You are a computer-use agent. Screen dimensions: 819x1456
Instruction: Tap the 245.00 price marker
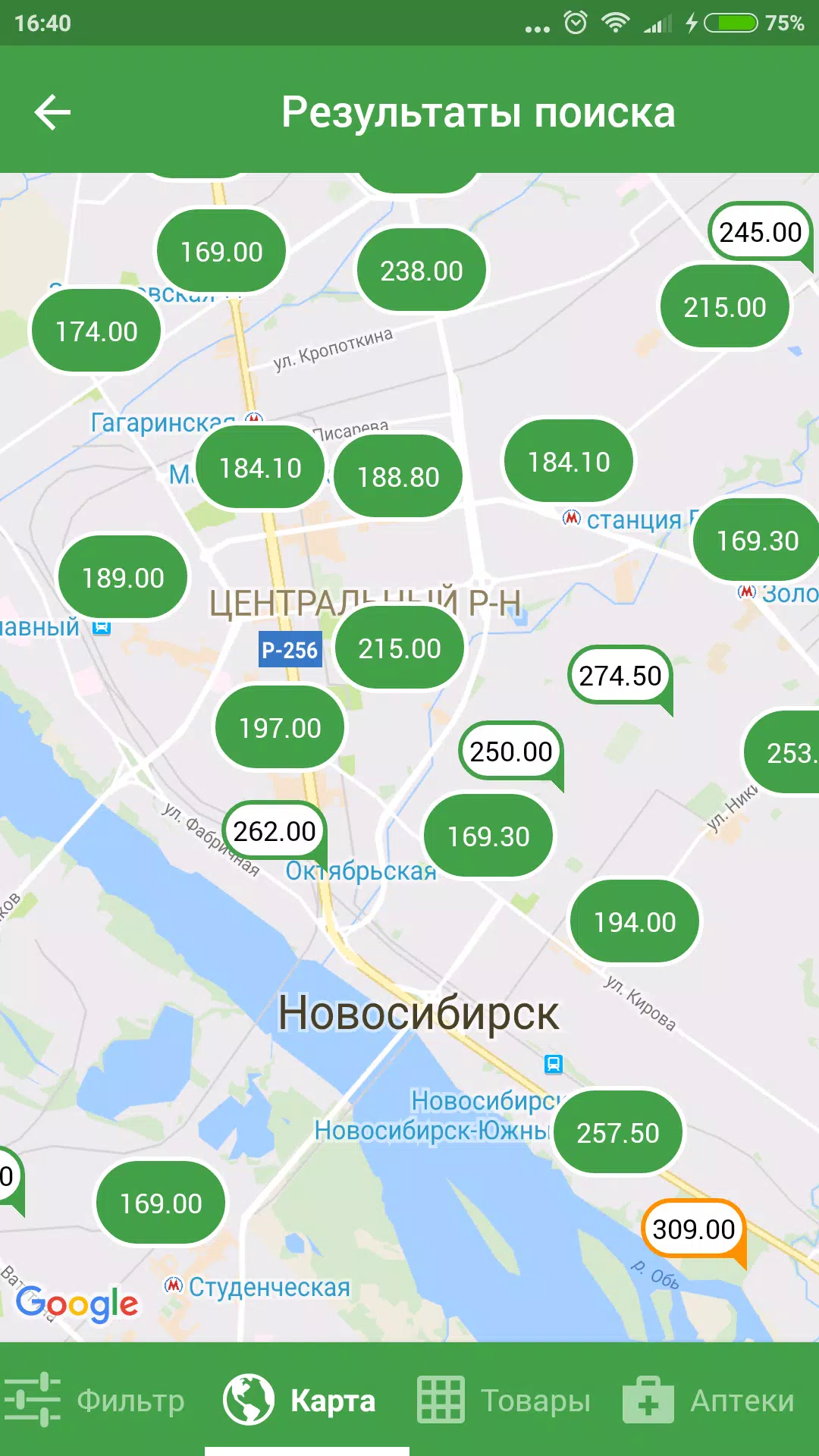pyautogui.click(x=760, y=232)
